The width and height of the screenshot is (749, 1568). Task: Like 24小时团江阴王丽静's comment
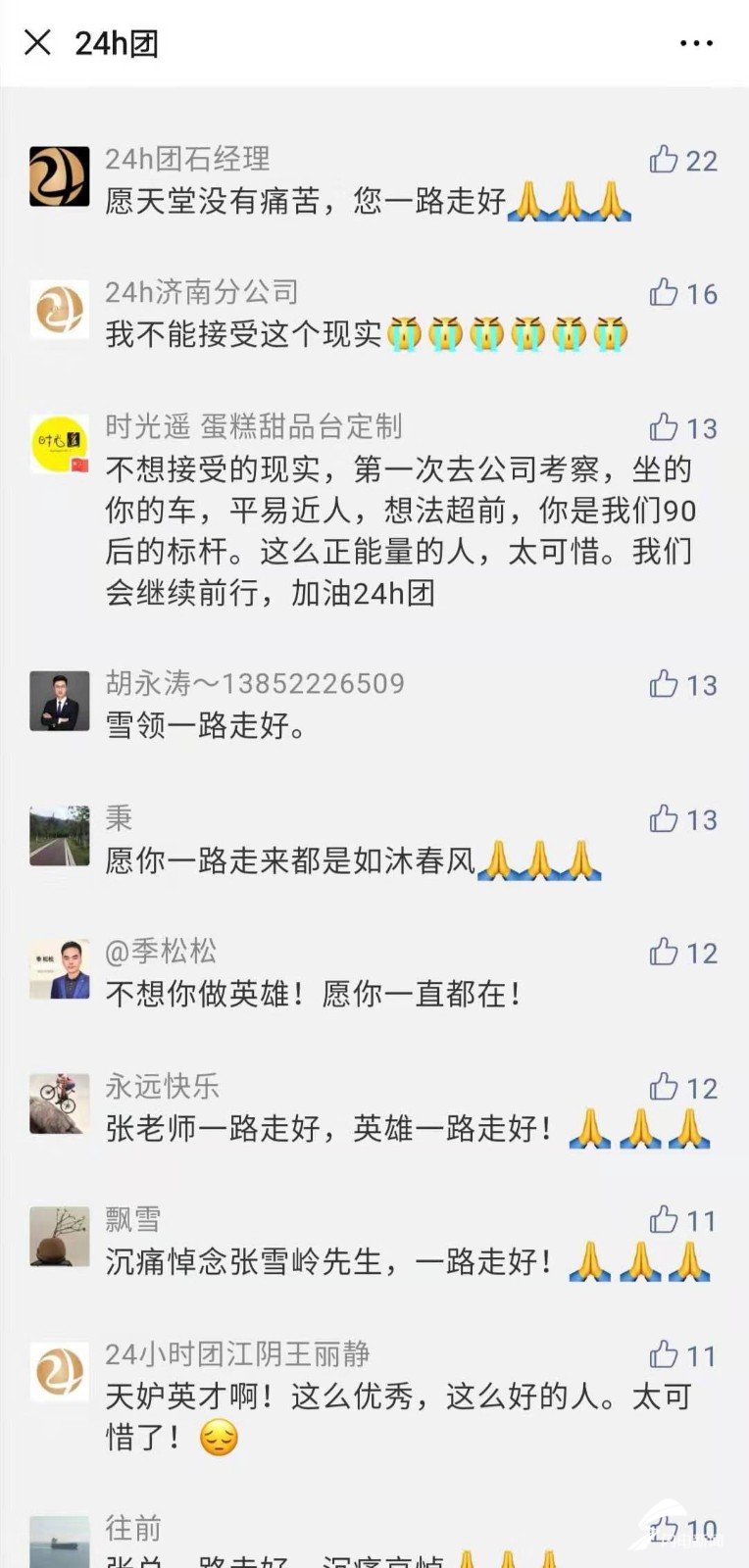[x=665, y=1355]
